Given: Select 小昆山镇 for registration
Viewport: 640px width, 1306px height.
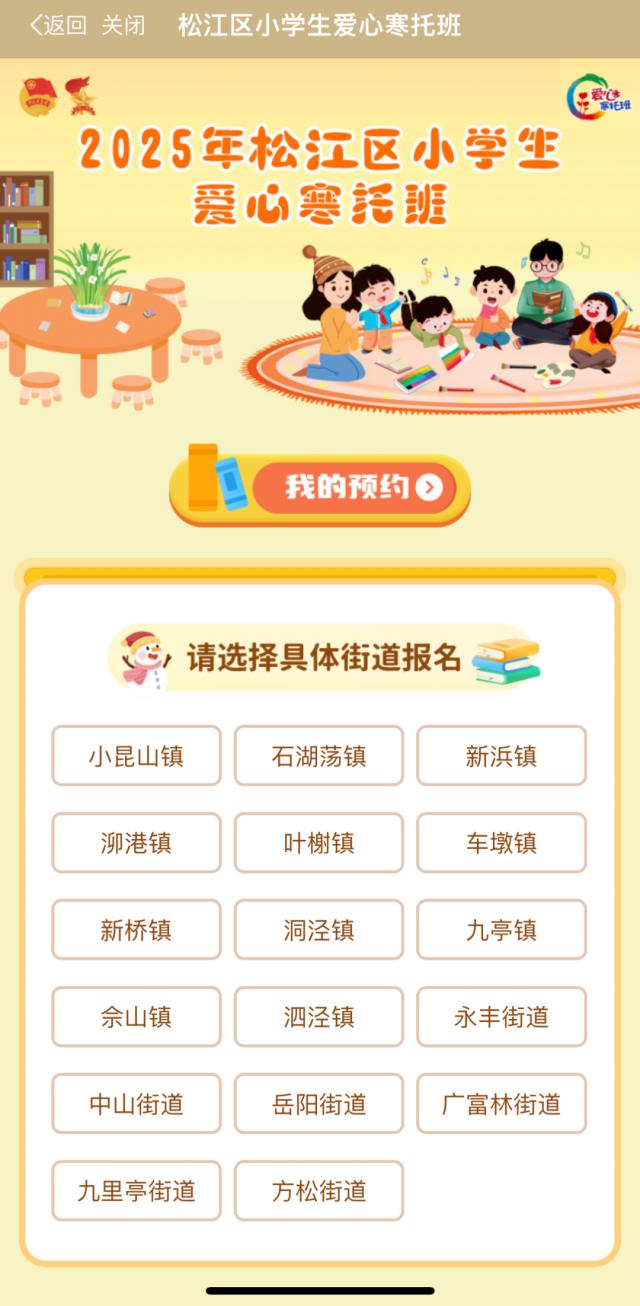Looking at the screenshot, I should [x=136, y=756].
